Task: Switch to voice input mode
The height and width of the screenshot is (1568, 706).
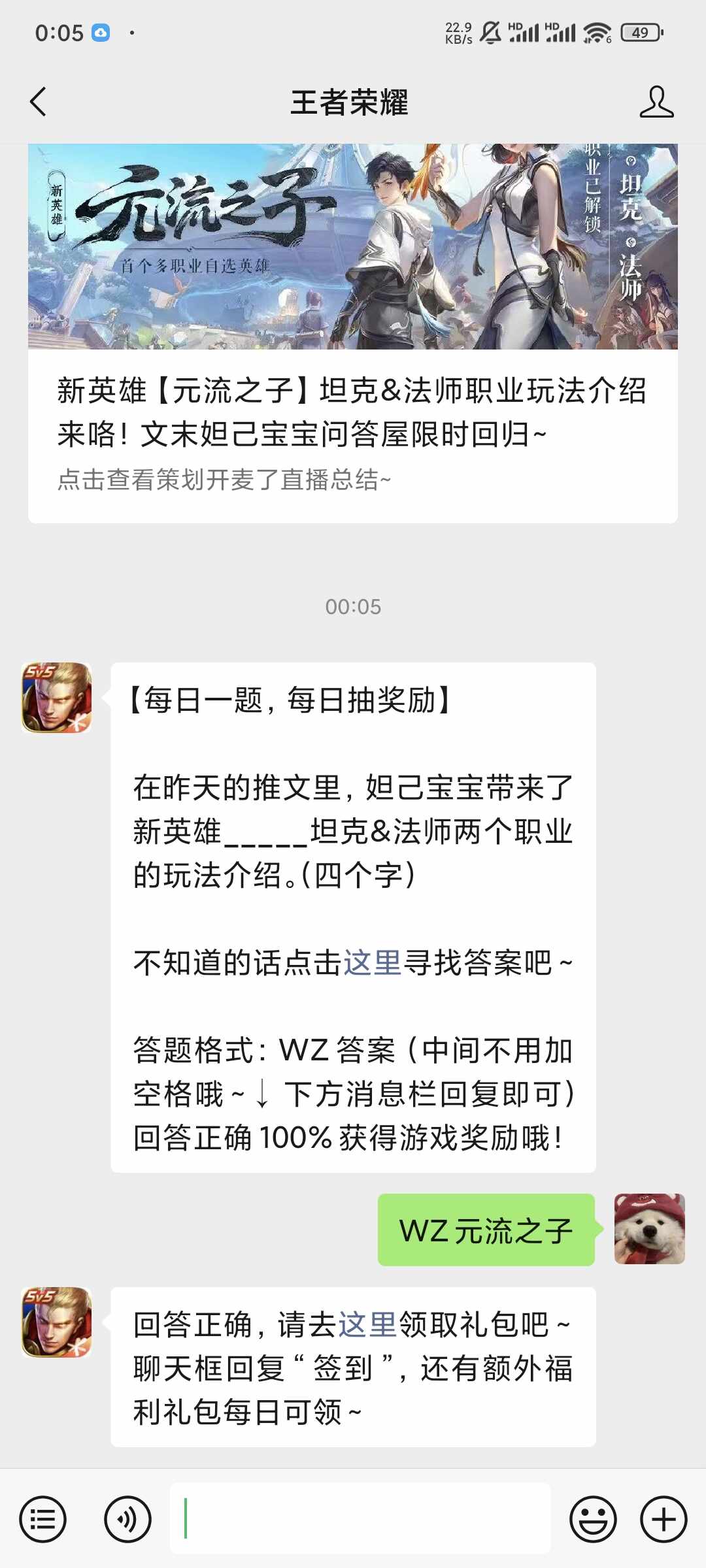Action: point(127,1519)
